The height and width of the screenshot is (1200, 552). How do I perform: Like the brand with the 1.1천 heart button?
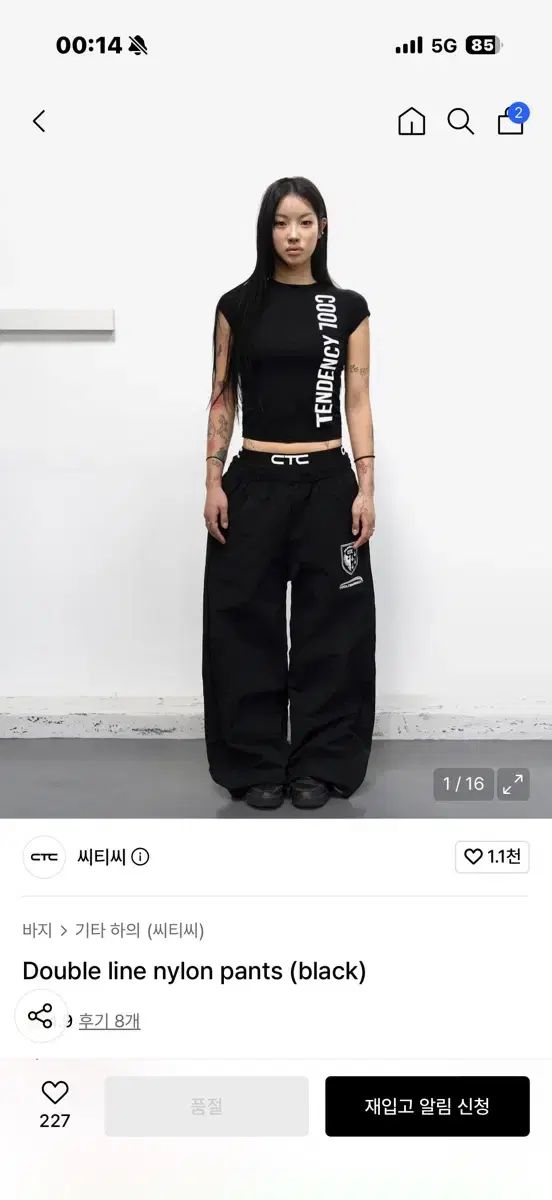[492, 857]
